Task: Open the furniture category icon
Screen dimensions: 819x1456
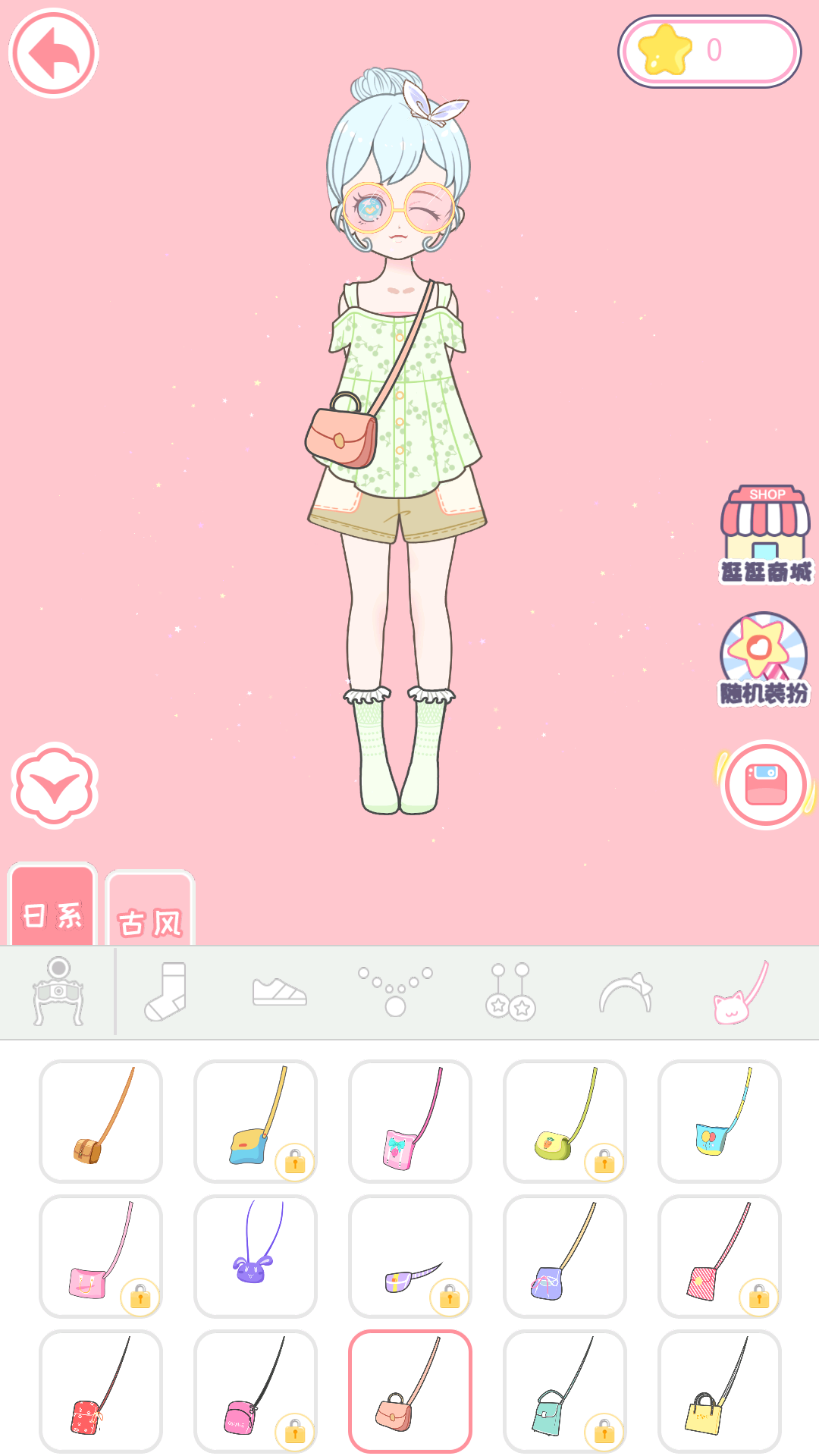Action: click(57, 990)
